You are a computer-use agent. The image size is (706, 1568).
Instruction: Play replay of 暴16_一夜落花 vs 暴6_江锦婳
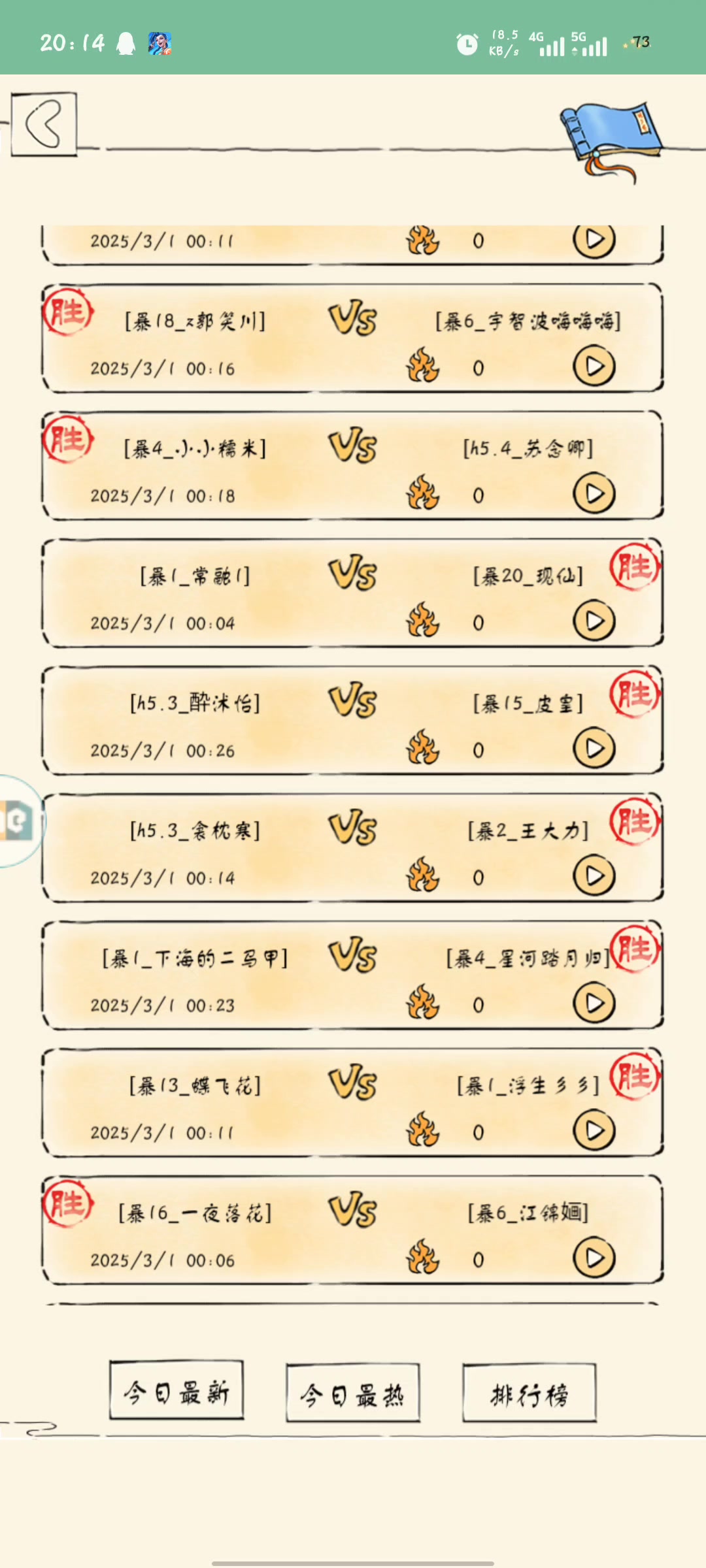tap(594, 1258)
